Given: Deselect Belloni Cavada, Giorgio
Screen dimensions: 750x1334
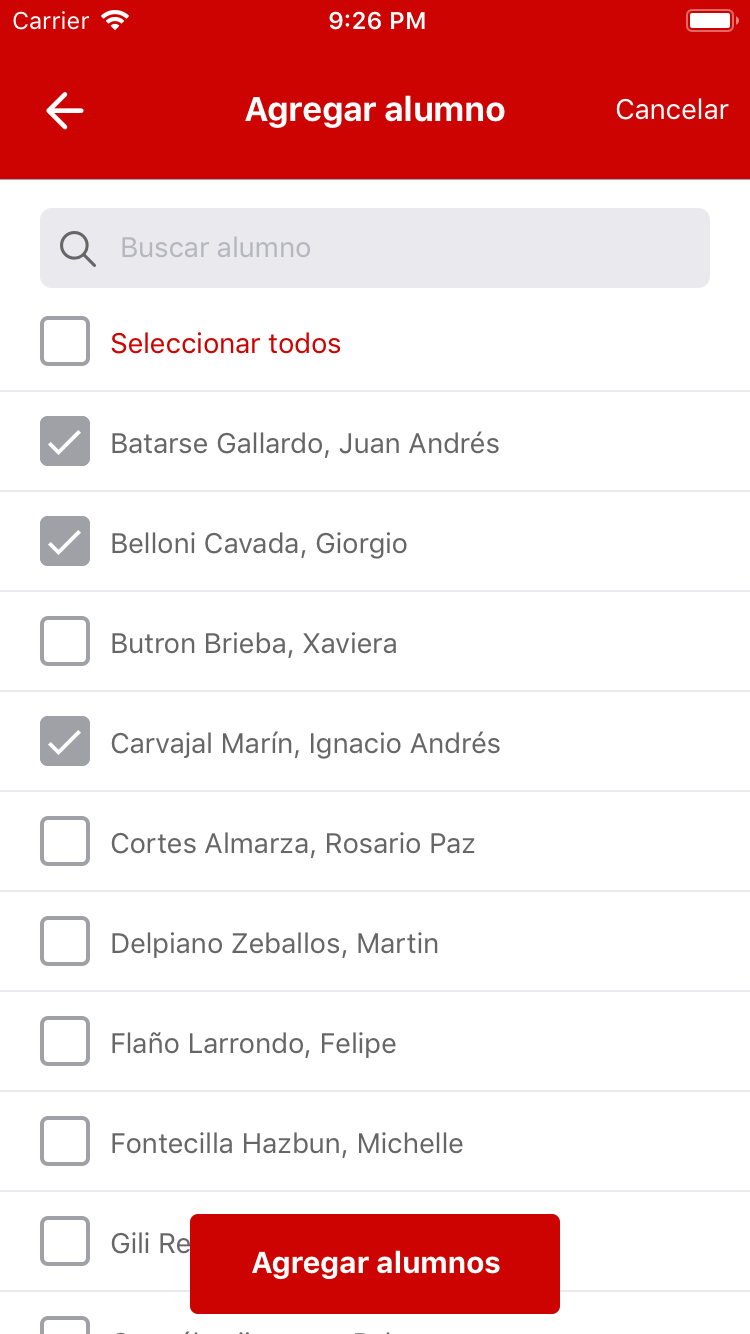Looking at the screenshot, I should click(65, 542).
